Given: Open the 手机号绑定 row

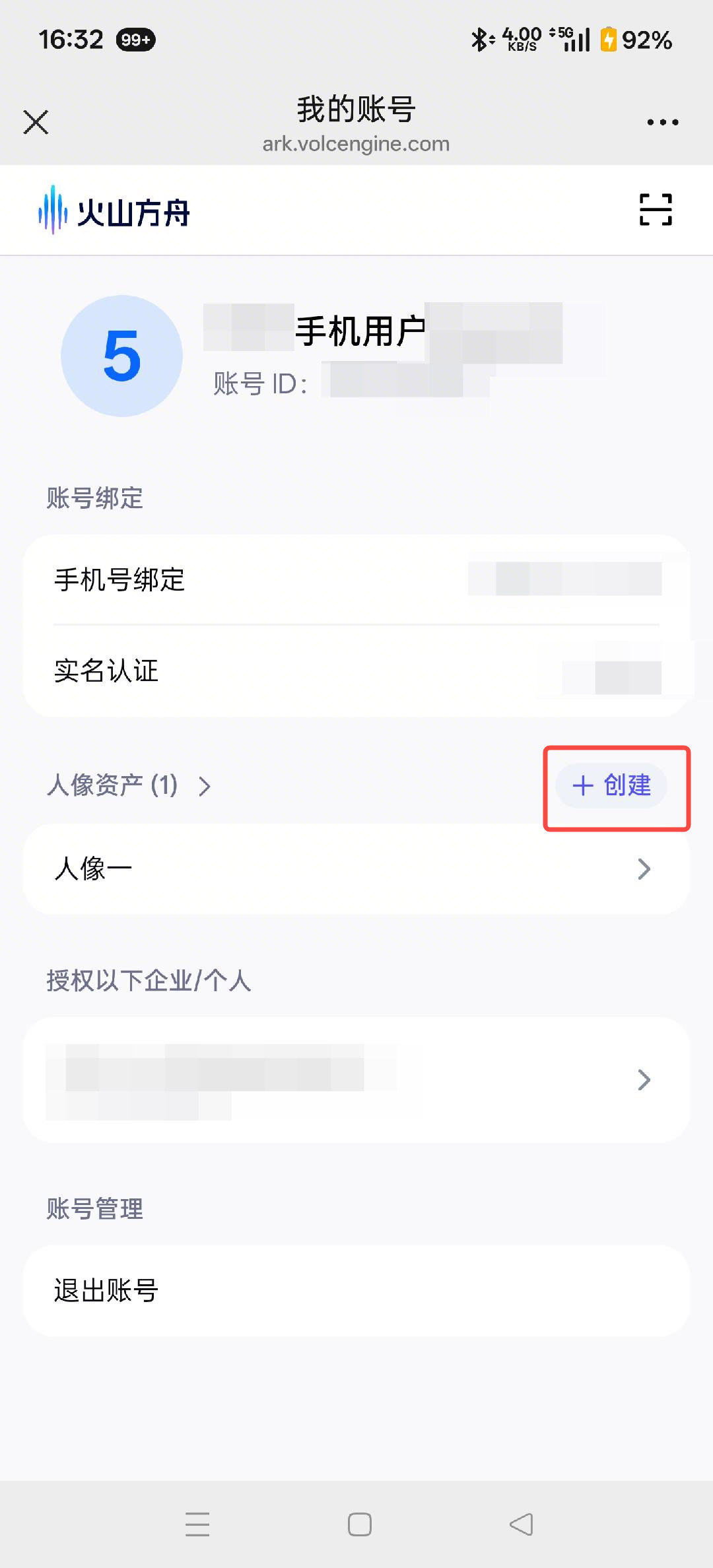Looking at the screenshot, I should click(356, 579).
